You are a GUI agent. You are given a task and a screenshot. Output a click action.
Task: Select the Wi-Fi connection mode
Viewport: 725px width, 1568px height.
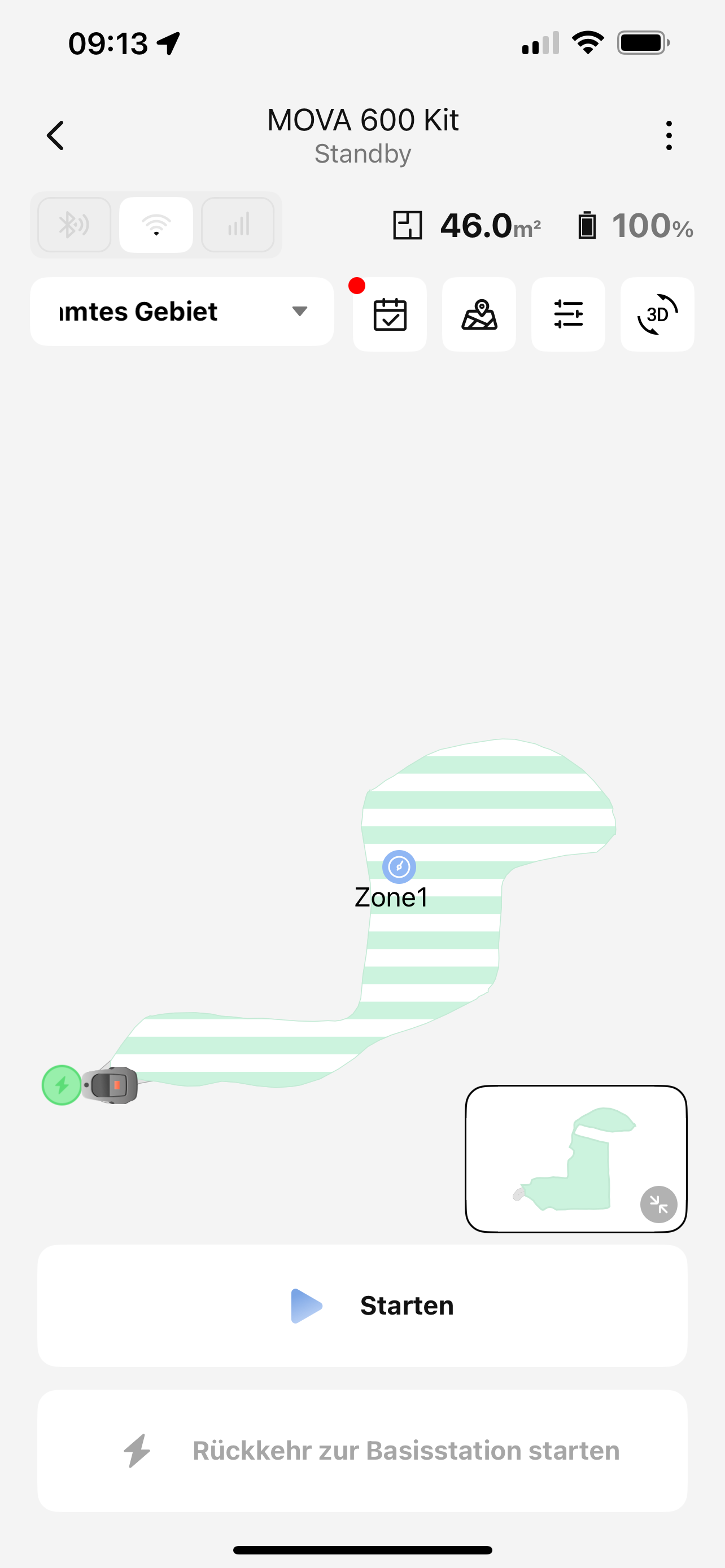156,225
